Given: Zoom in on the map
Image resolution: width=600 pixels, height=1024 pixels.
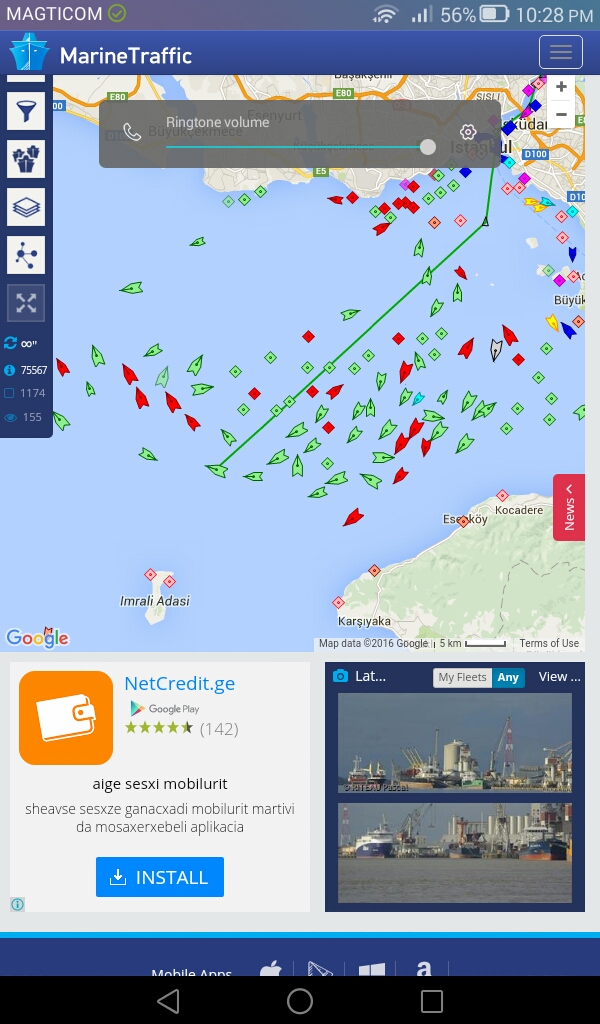Looking at the screenshot, I should (x=561, y=88).
